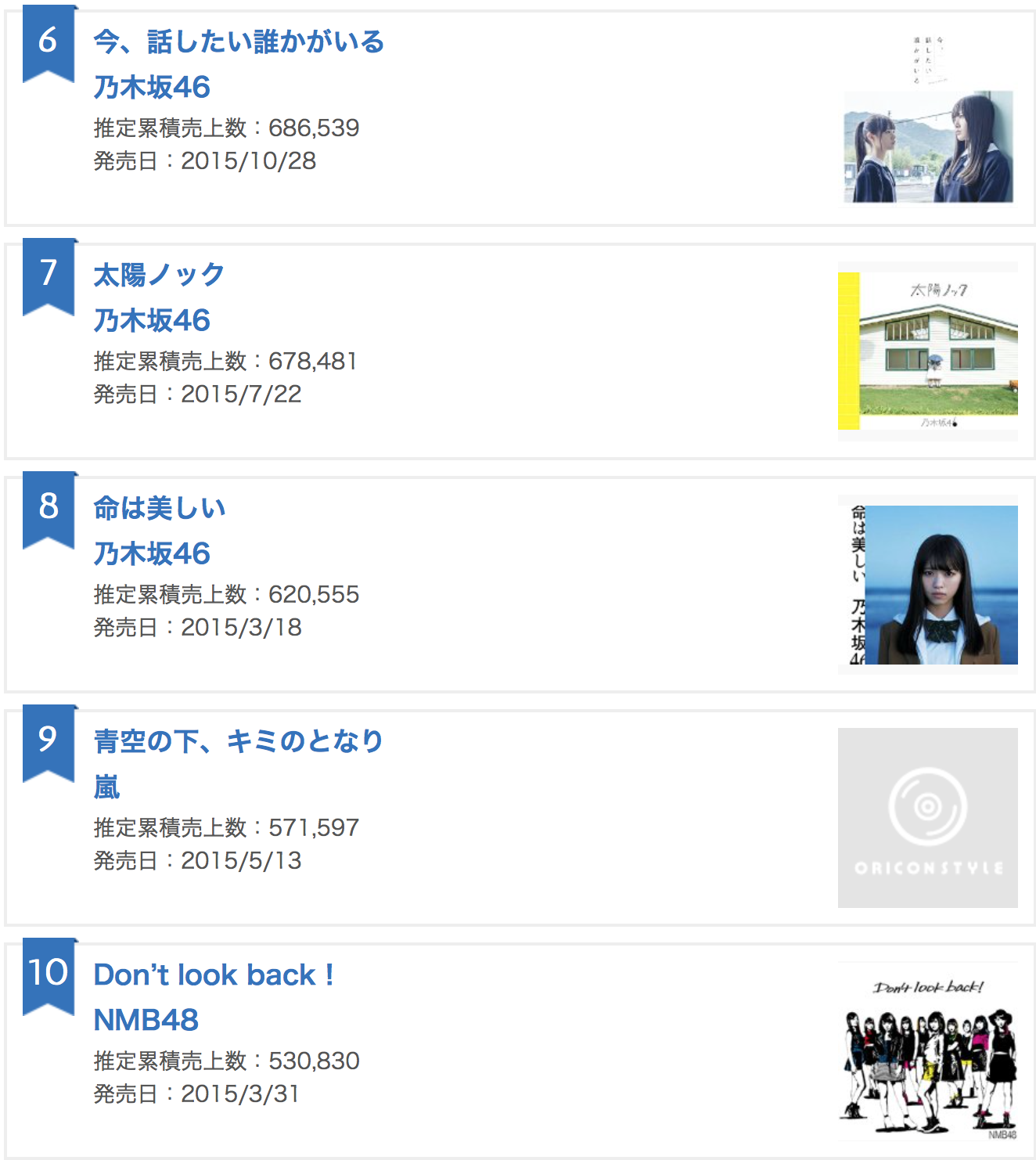View cover art of 今、話したい誰かがいる
1036x1160 pixels.
[928, 118]
